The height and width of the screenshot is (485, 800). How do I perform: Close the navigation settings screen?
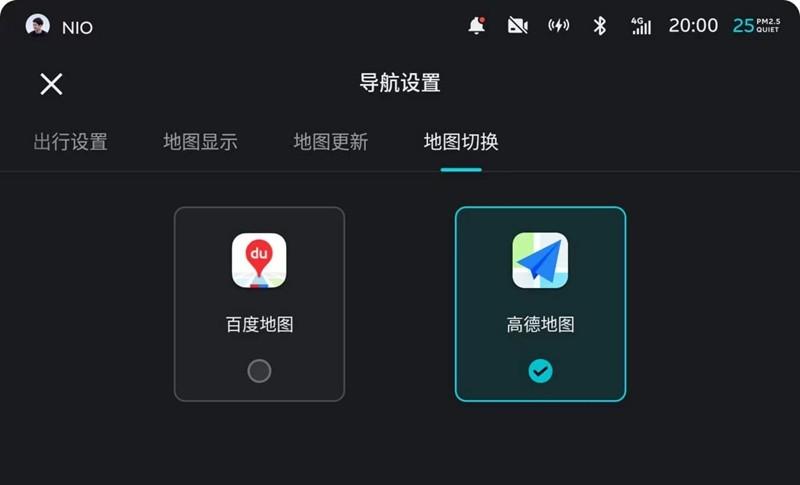[51, 84]
